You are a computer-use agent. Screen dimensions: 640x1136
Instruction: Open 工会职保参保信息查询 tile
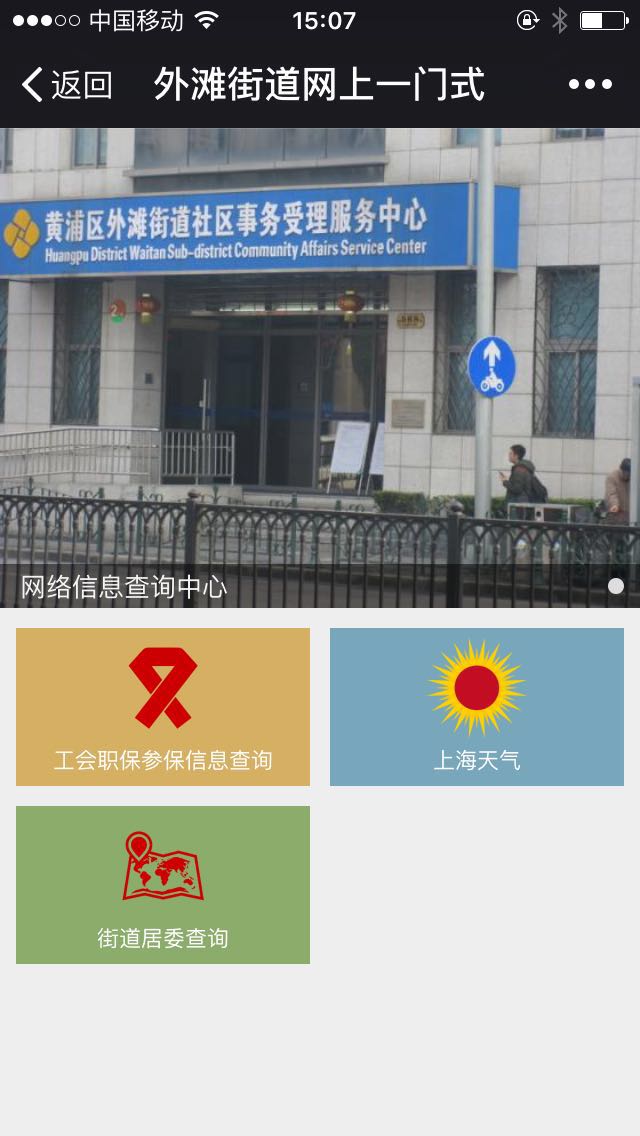[163, 707]
